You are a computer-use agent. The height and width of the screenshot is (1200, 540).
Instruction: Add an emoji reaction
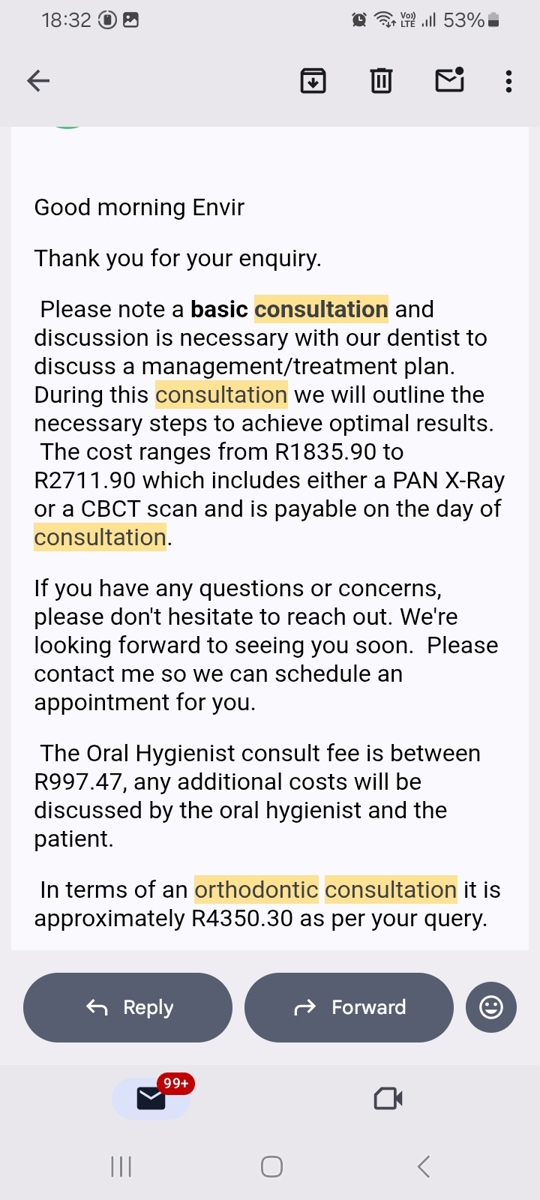pyautogui.click(x=491, y=1007)
